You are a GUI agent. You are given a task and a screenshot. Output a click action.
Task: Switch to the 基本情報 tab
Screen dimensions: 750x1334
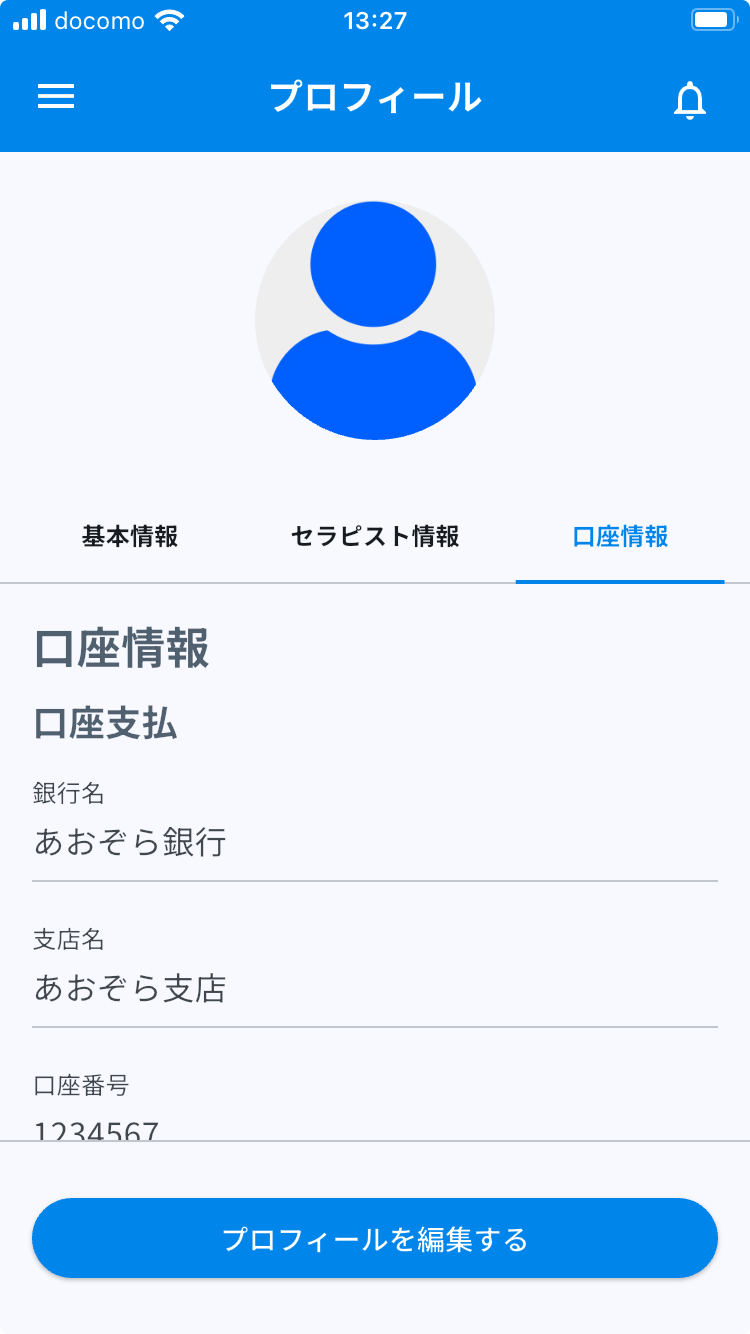click(130, 537)
